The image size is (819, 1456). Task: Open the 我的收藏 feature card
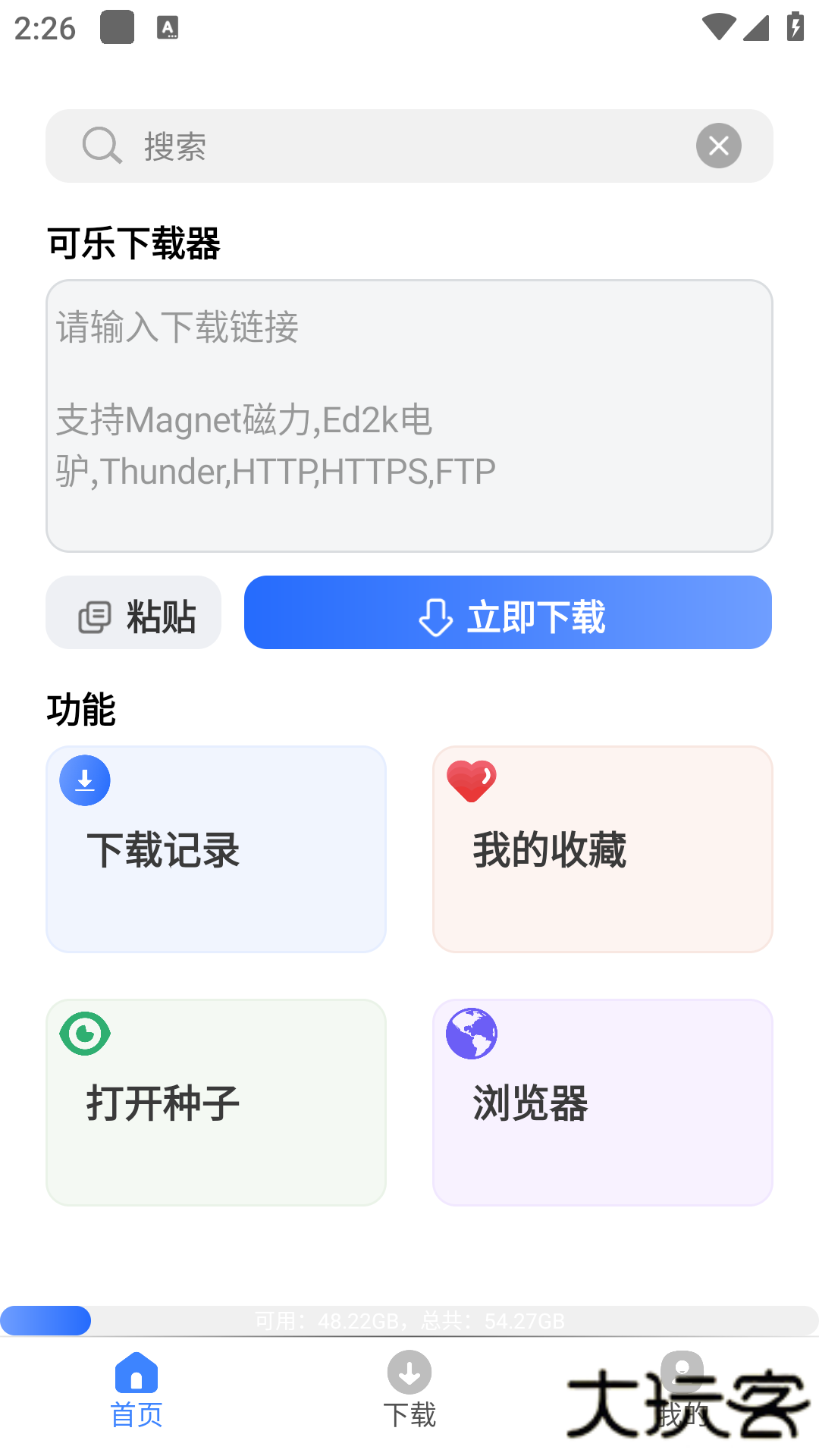[602, 849]
